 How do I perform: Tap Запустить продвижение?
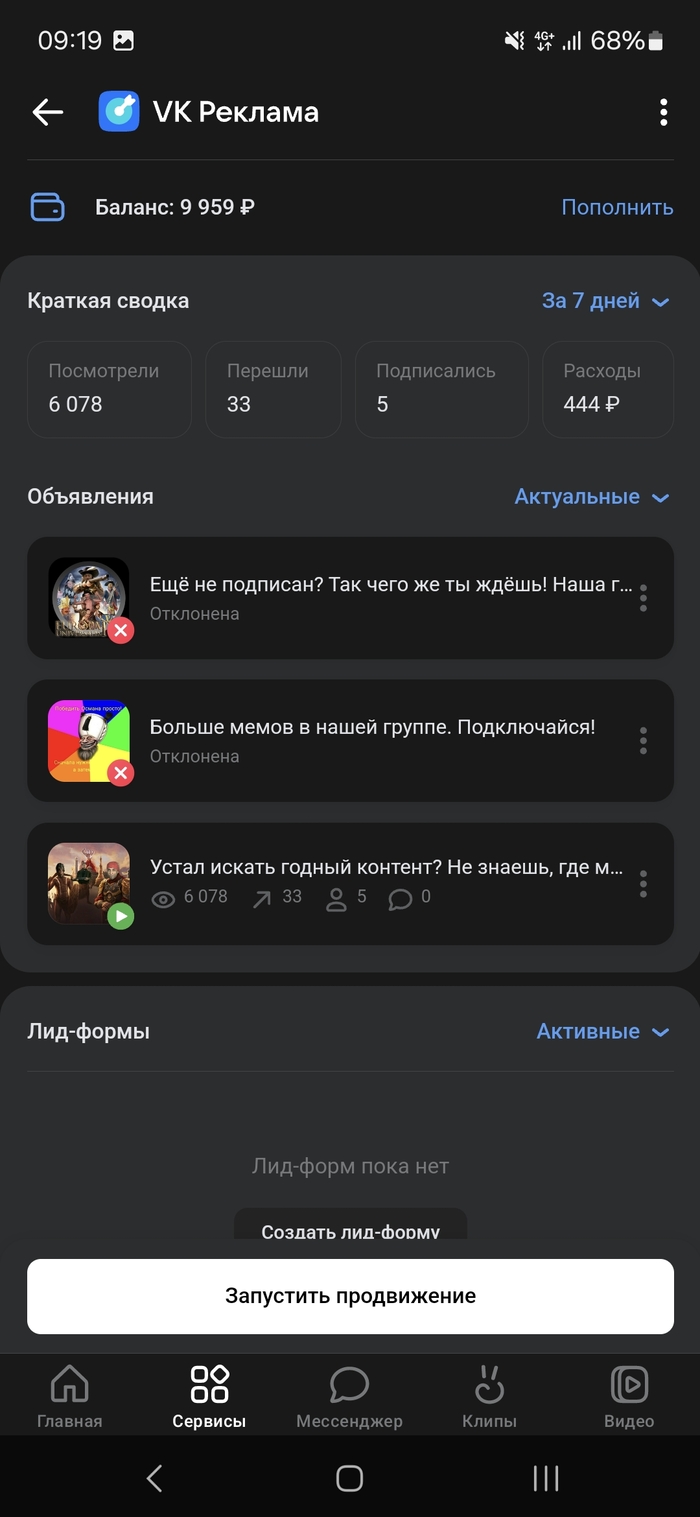(350, 1296)
